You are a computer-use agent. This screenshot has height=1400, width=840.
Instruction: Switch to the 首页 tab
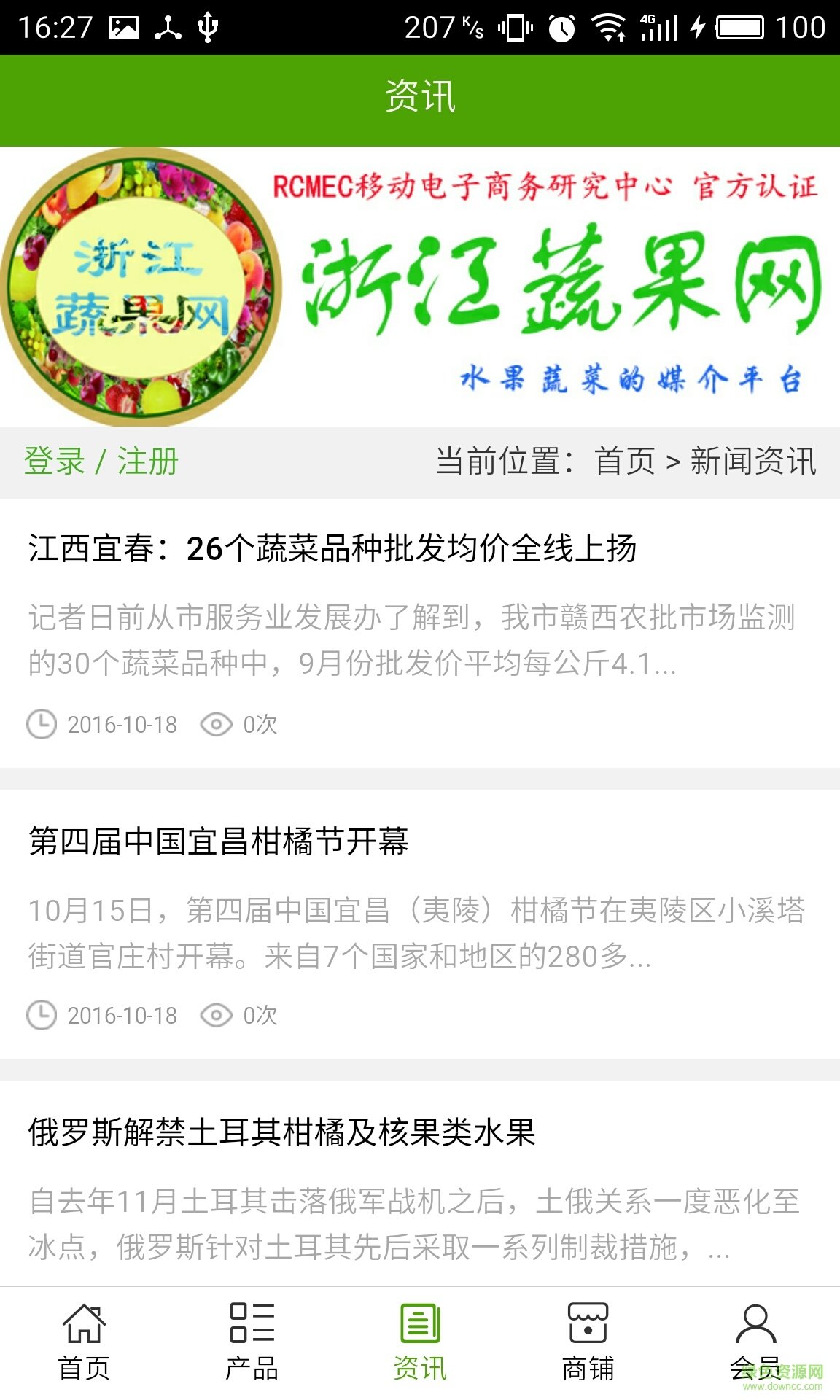tap(84, 1342)
